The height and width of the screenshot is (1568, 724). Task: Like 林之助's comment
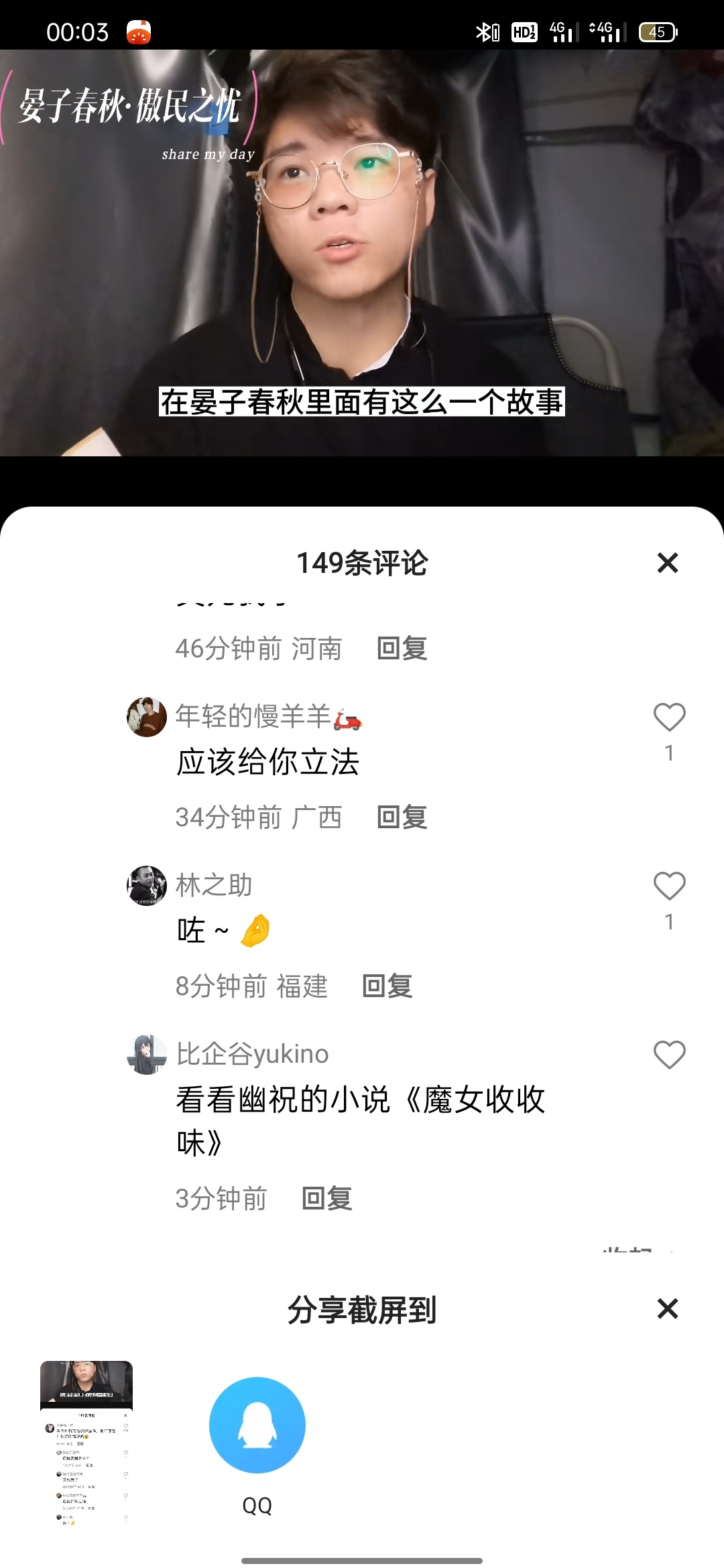(669, 886)
